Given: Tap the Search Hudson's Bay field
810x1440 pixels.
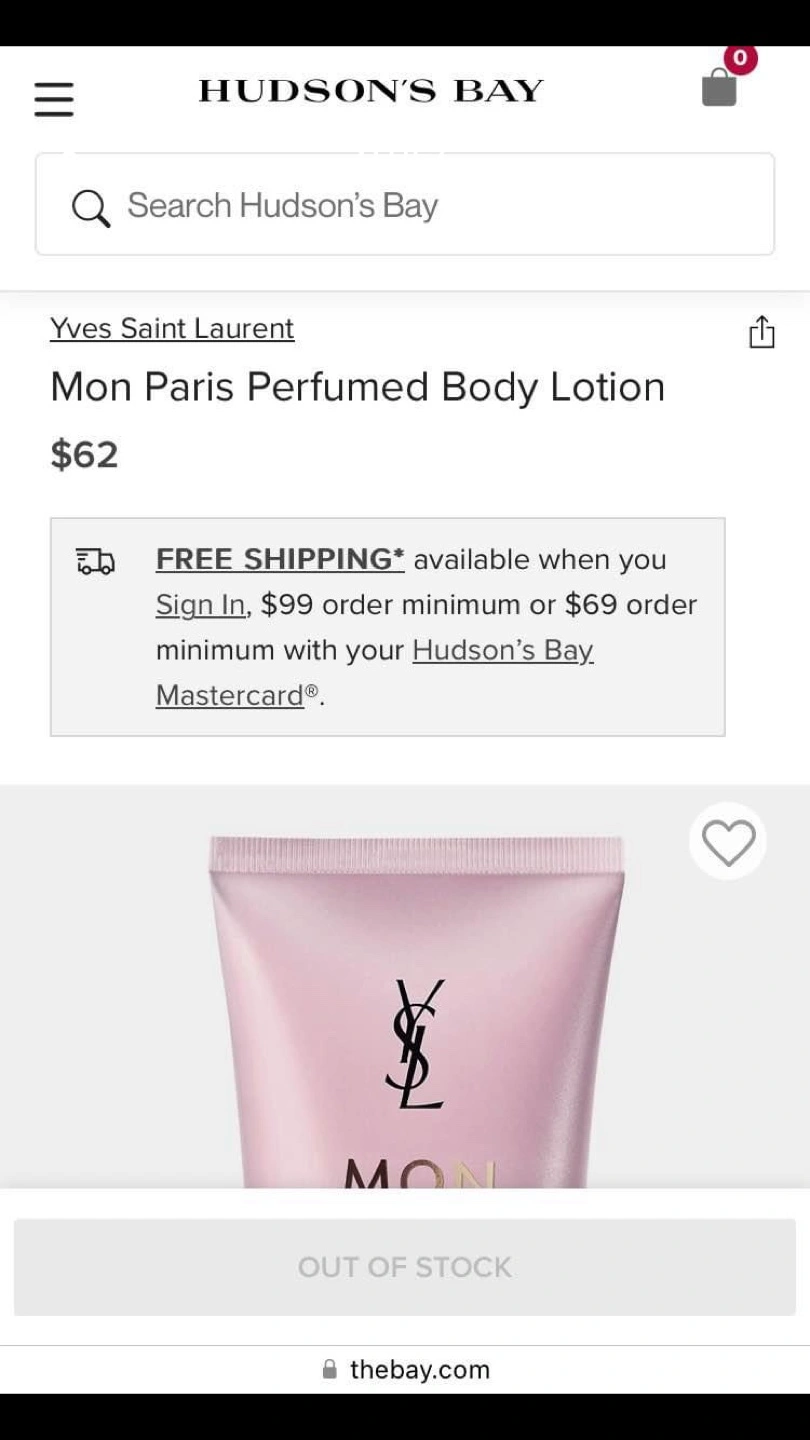Looking at the screenshot, I should coord(405,204).
